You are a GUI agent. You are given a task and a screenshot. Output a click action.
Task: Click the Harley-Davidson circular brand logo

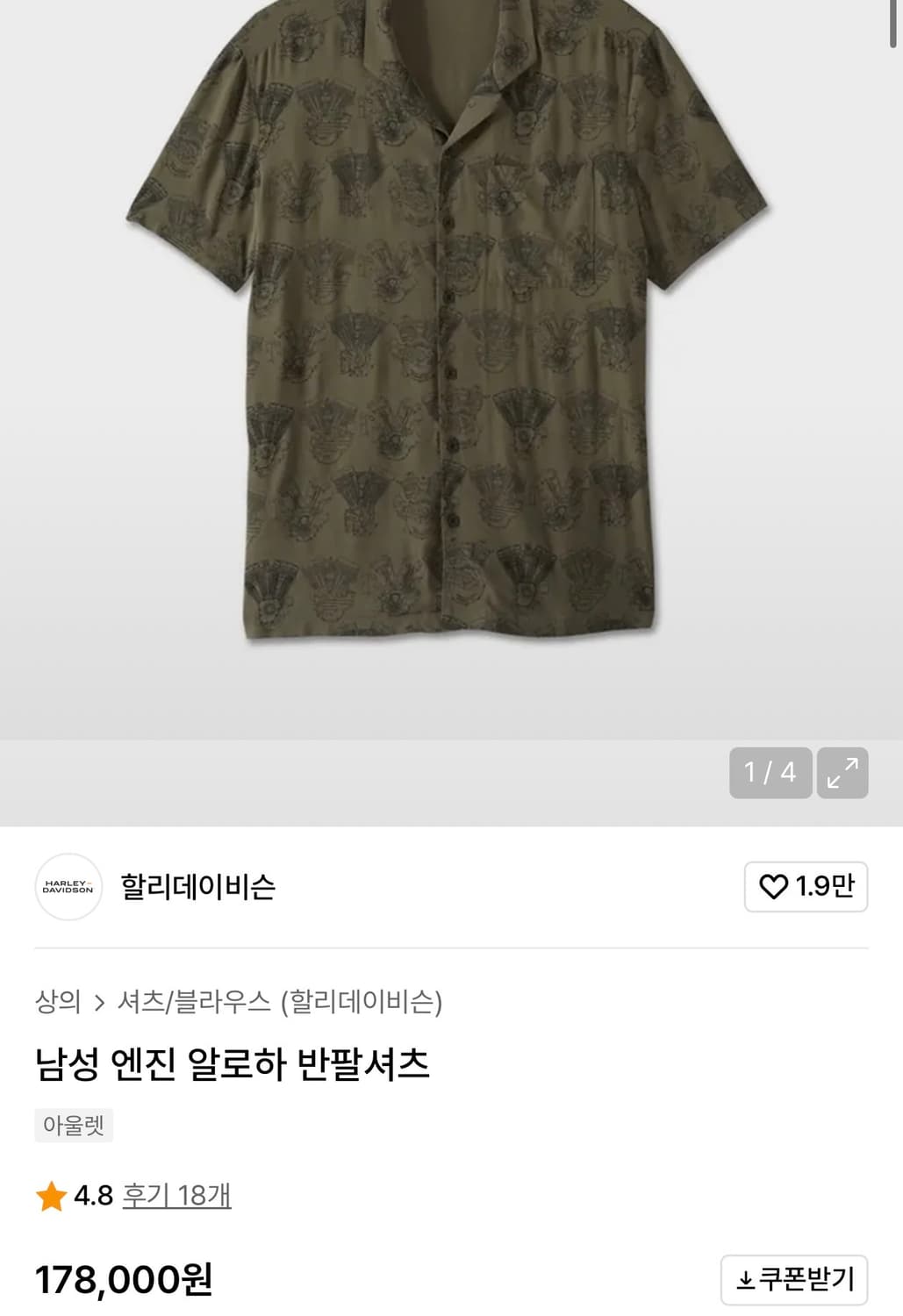click(69, 888)
